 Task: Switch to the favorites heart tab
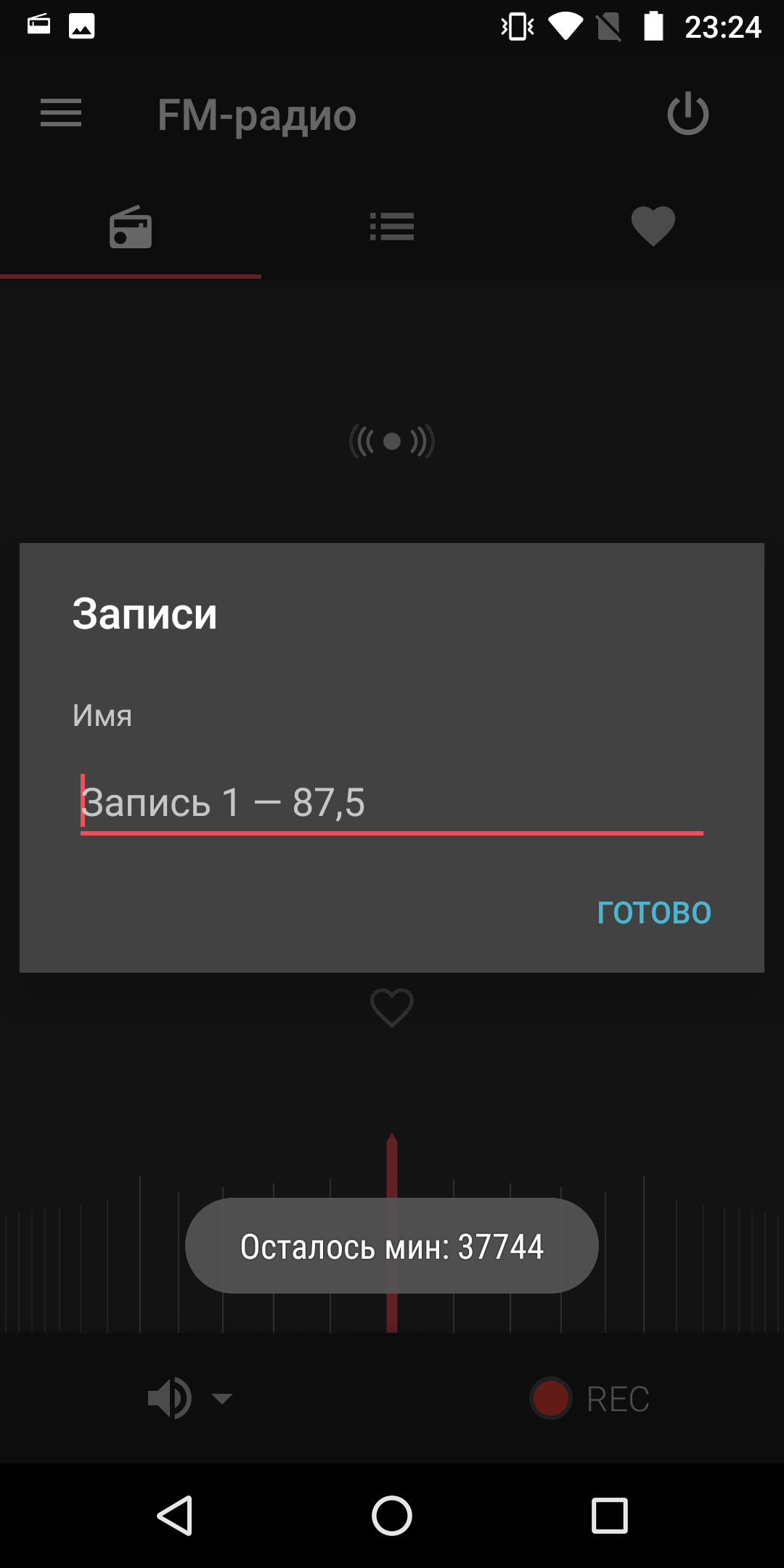point(653,227)
